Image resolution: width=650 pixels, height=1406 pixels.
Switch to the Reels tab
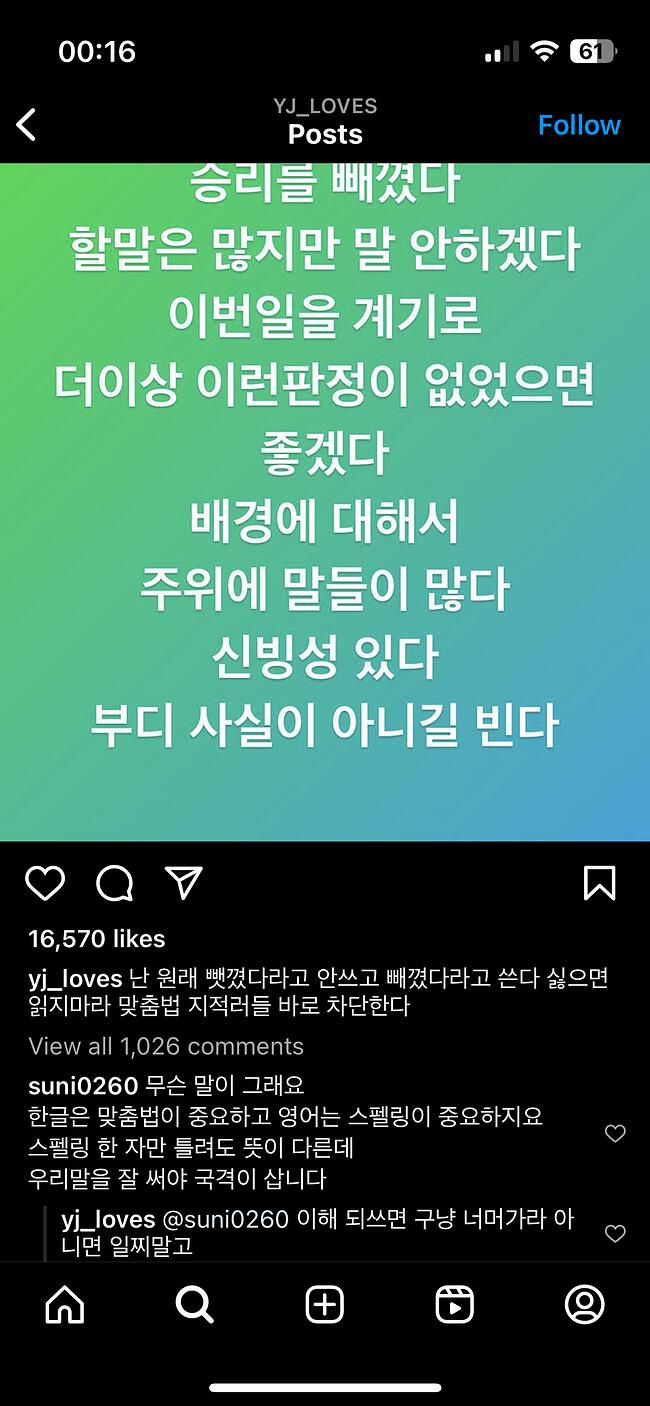[x=454, y=1305]
